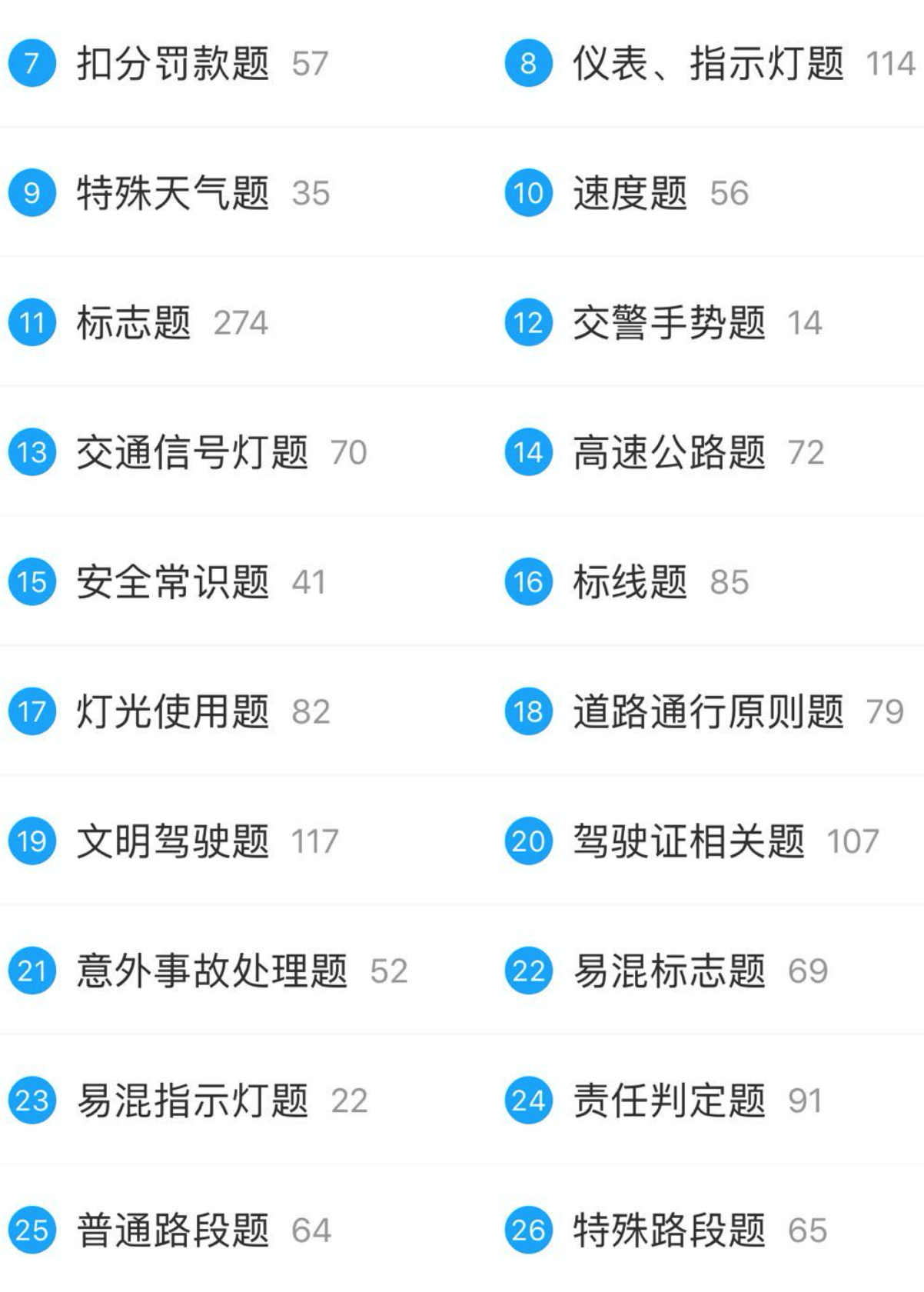Open 仪表、指示灯题 category

pyautogui.click(x=707, y=63)
